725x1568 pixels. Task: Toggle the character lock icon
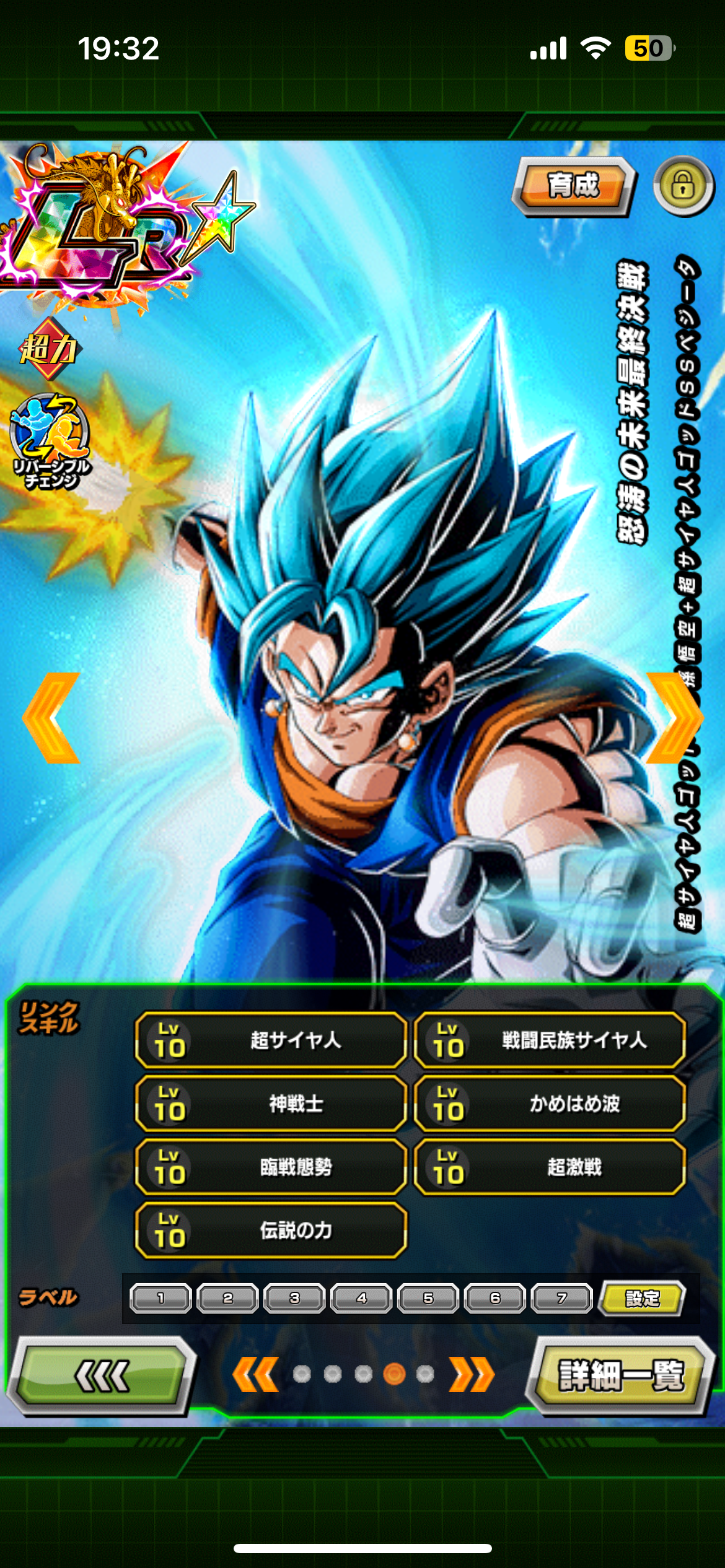[x=683, y=185]
